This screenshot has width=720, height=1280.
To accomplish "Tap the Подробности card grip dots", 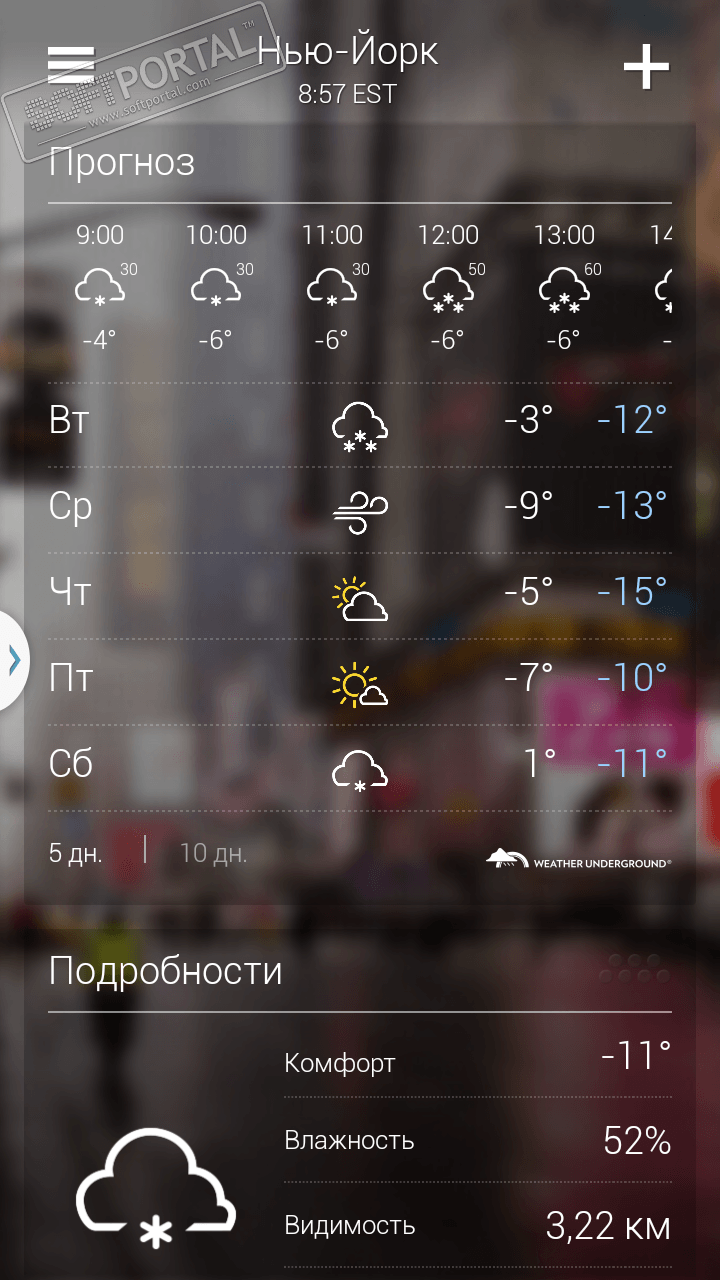I will tap(634, 967).
